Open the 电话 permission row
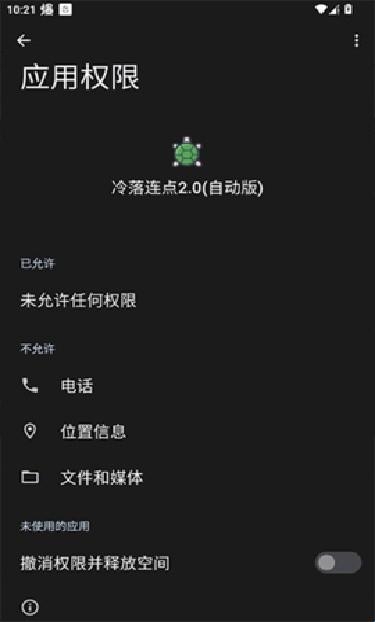 187,386
